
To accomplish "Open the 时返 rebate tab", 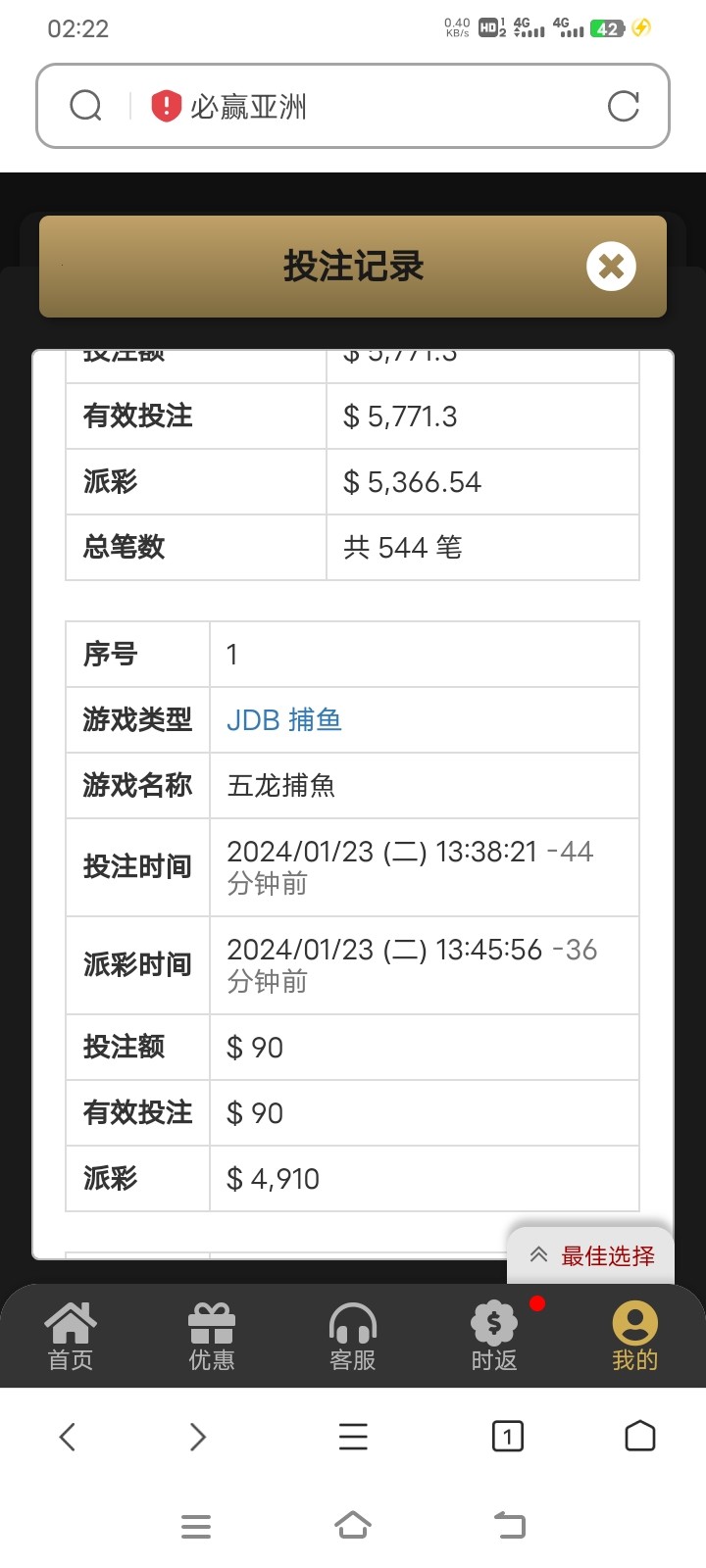I will [x=494, y=1337].
